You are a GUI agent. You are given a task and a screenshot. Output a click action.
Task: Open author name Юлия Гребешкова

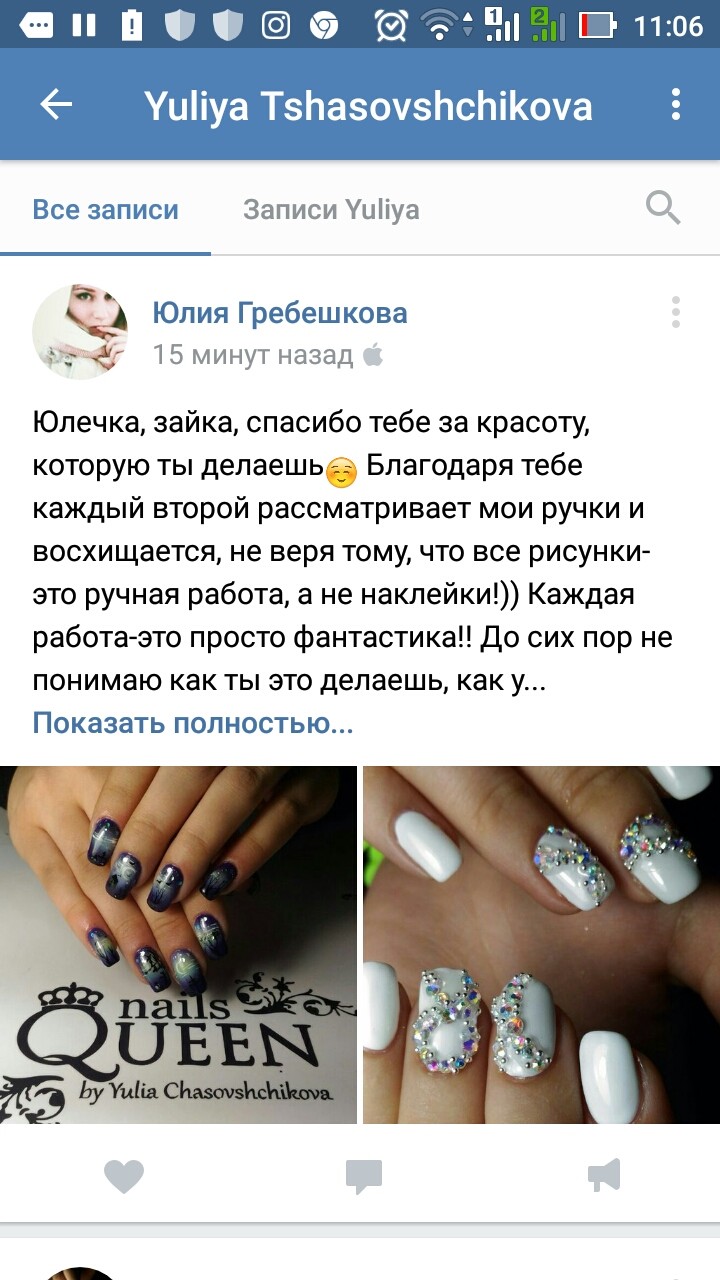[x=280, y=313]
